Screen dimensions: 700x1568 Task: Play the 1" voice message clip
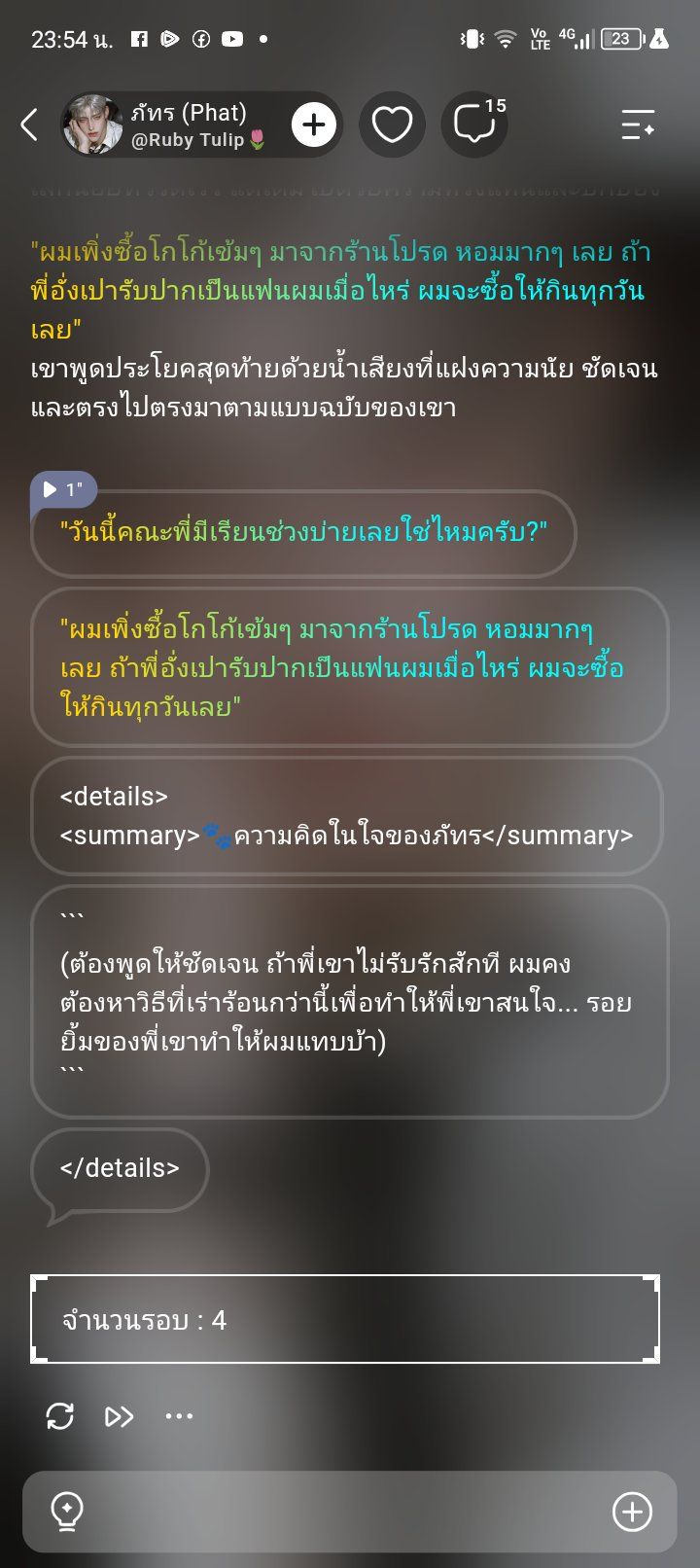63,489
